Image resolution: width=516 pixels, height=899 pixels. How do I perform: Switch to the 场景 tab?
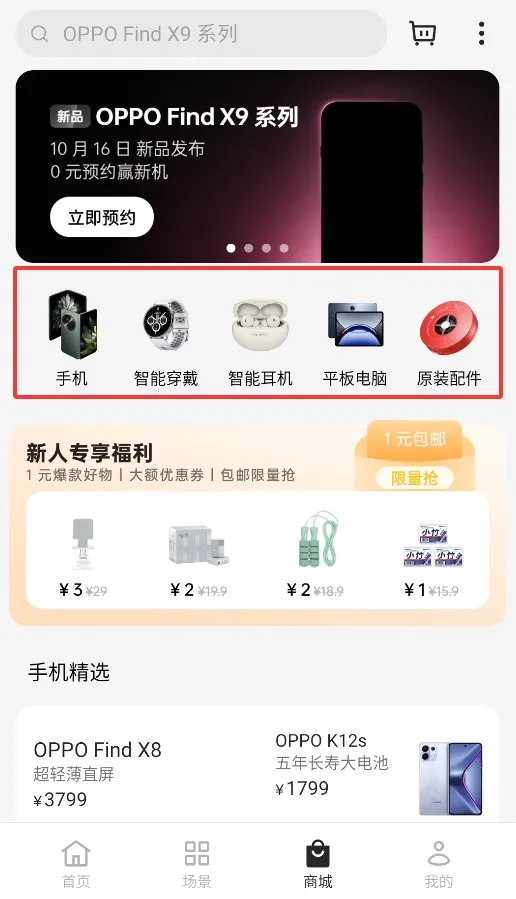click(x=197, y=863)
